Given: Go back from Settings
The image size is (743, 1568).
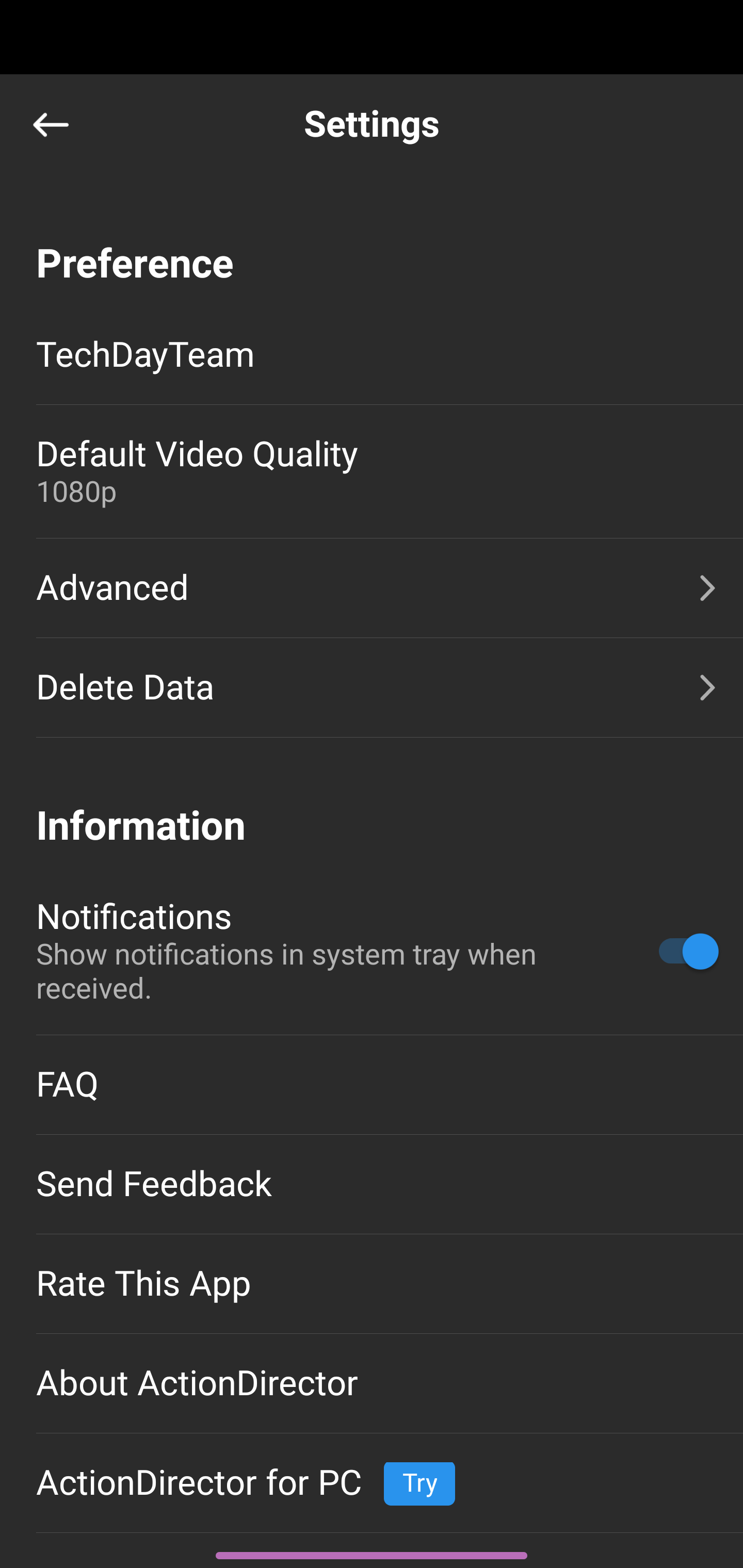Looking at the screenshot, I should [51, 125].
